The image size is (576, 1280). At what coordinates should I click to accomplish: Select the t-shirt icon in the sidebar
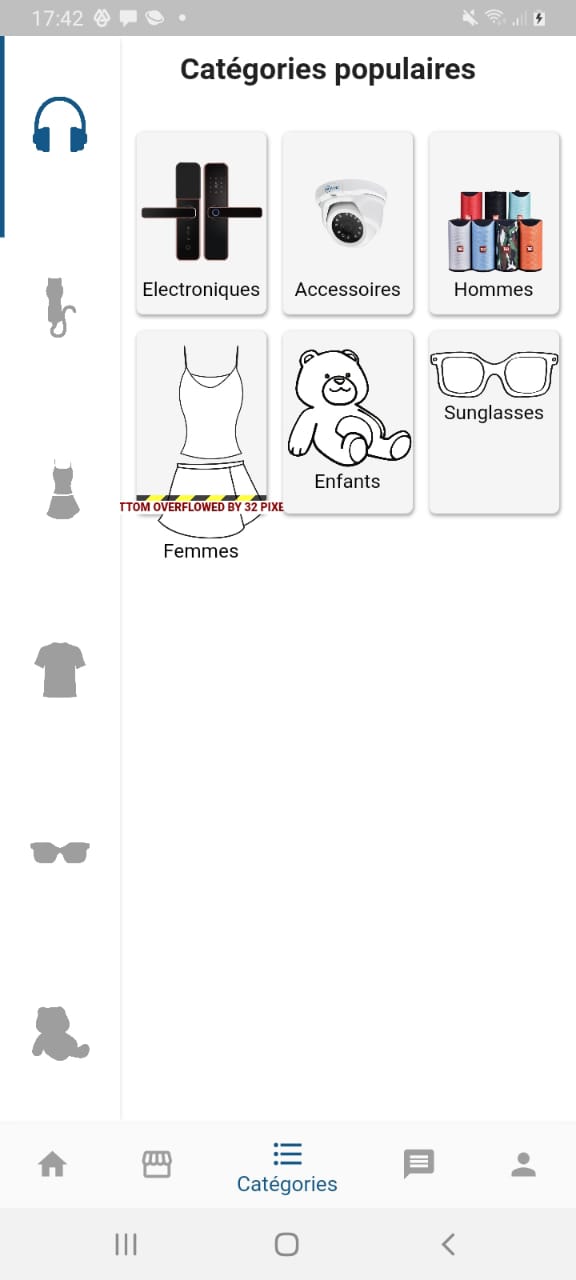click(60, 670)
